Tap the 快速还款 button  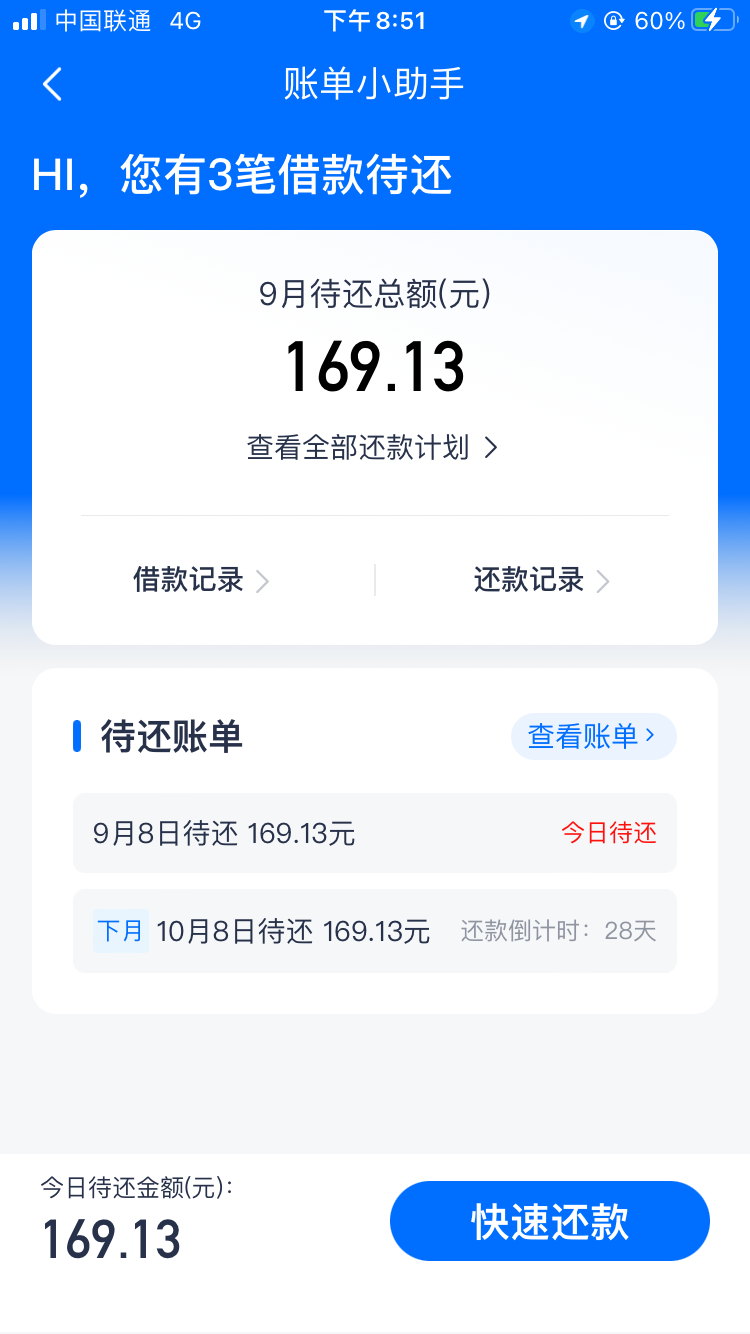tap(549, 1221)
